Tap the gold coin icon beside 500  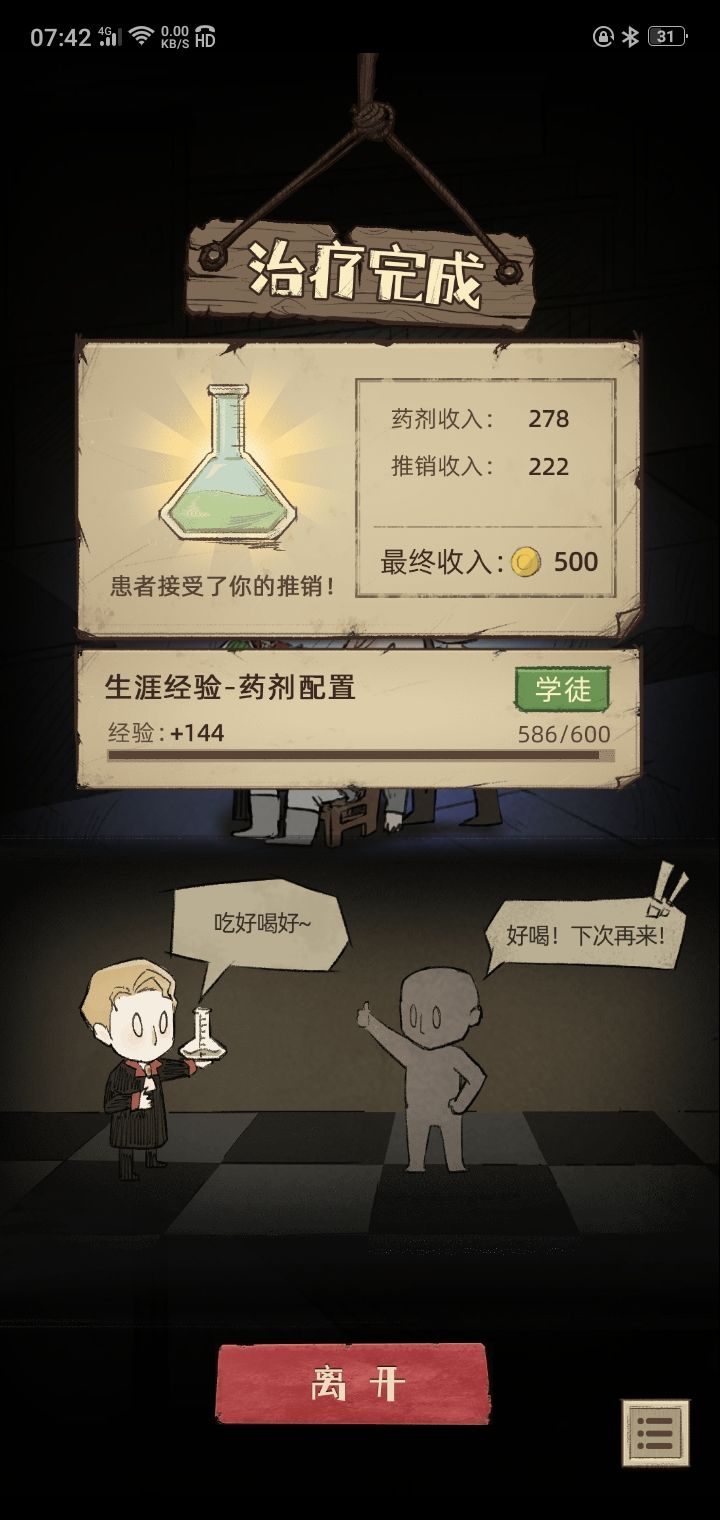coord(525,562)
